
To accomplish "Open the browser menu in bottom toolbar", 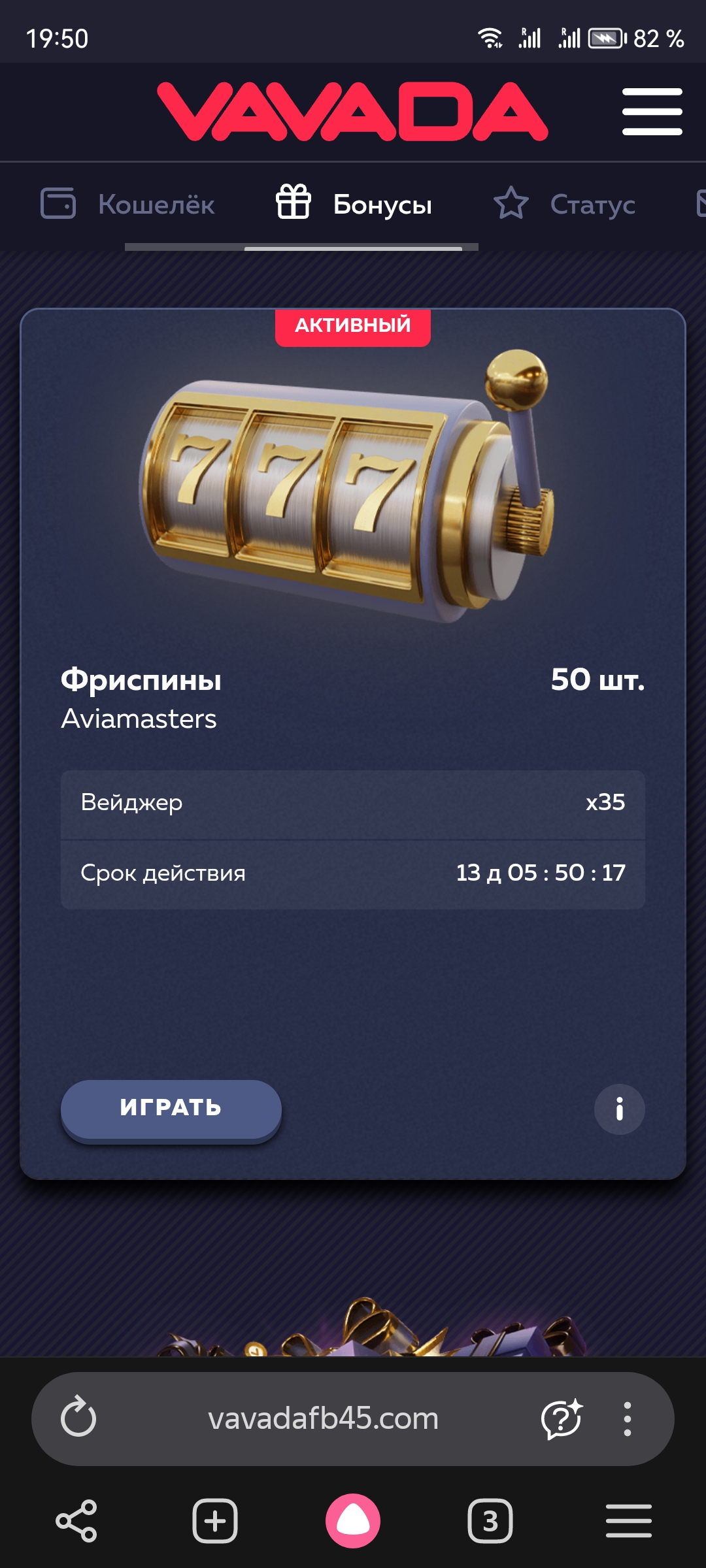I will pos(628,1521).
